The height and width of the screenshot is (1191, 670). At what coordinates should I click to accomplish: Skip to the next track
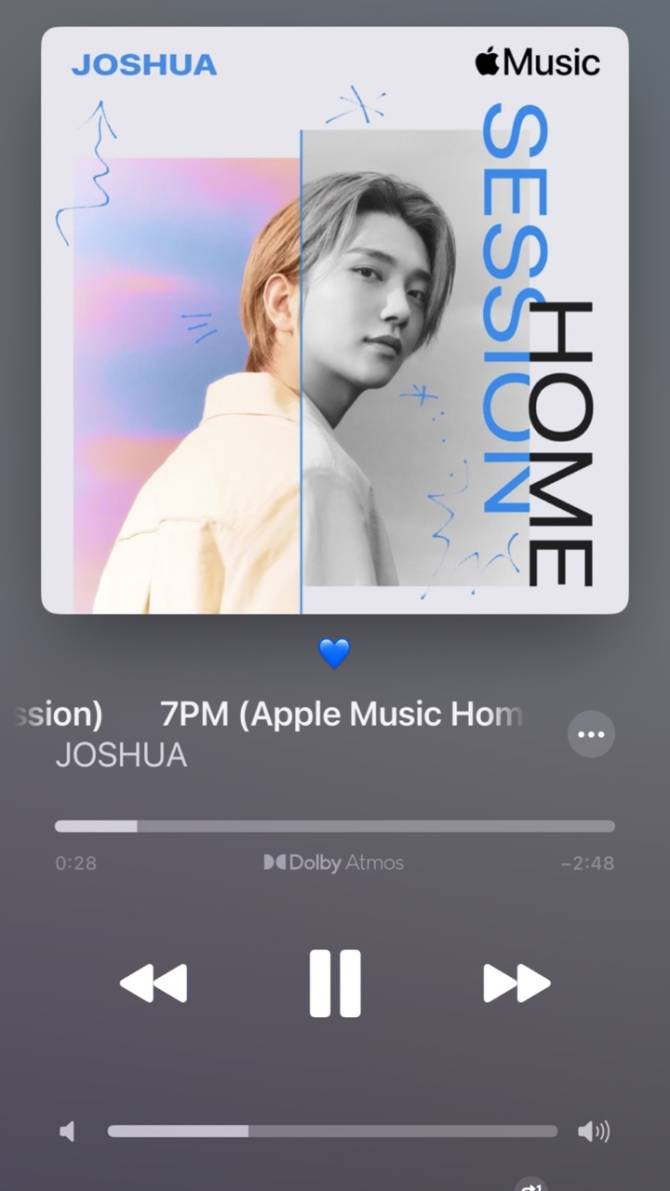pyautogui.click(x=517, y=983)
